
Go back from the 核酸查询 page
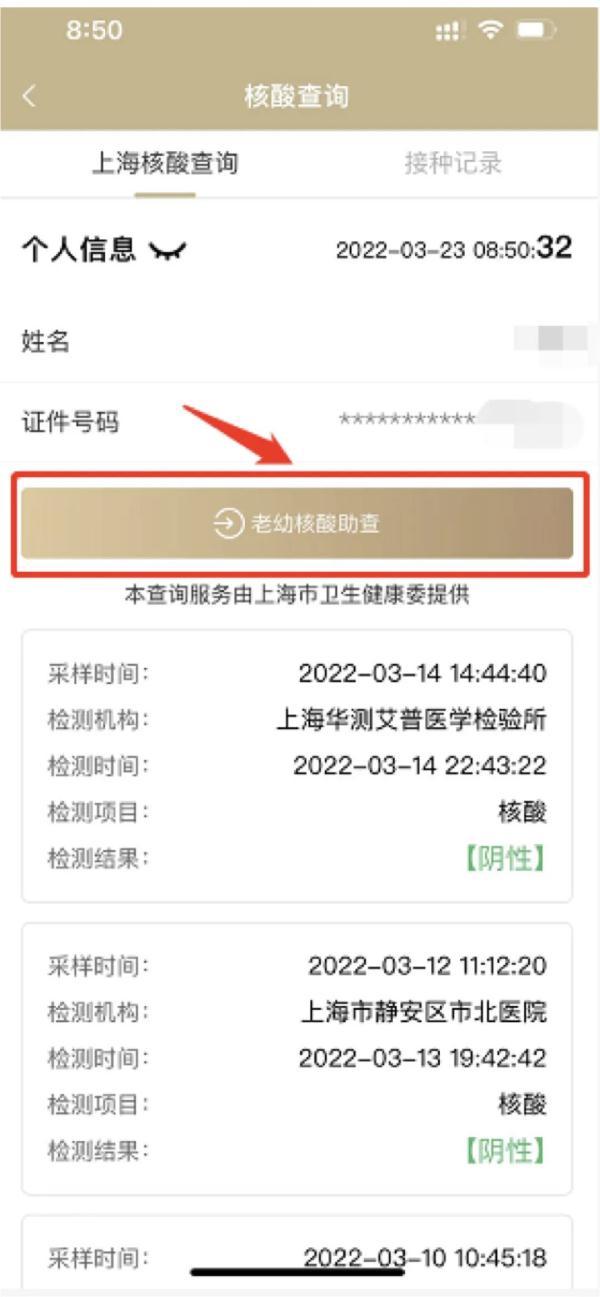29,97
